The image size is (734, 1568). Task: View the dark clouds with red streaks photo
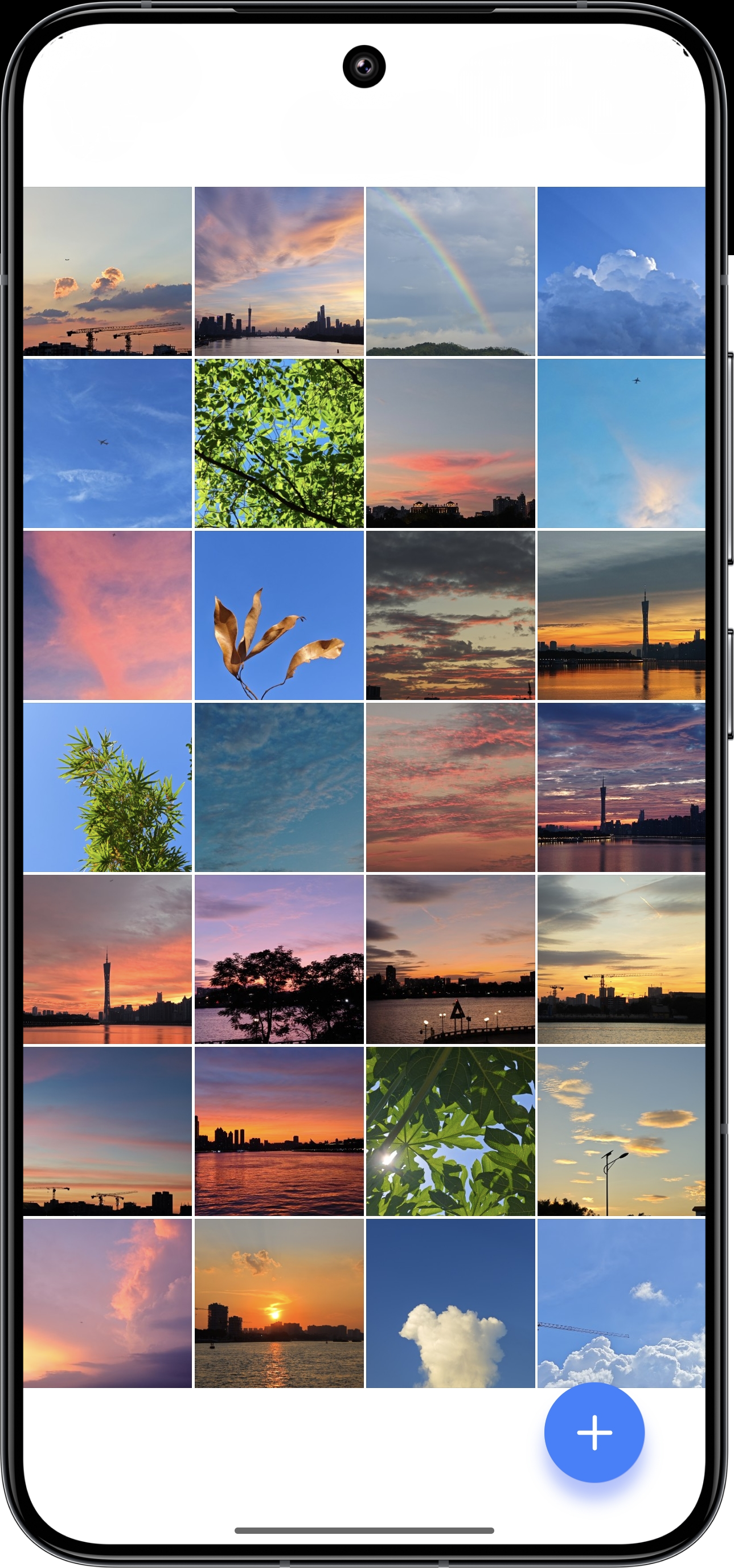pos(450,615)
